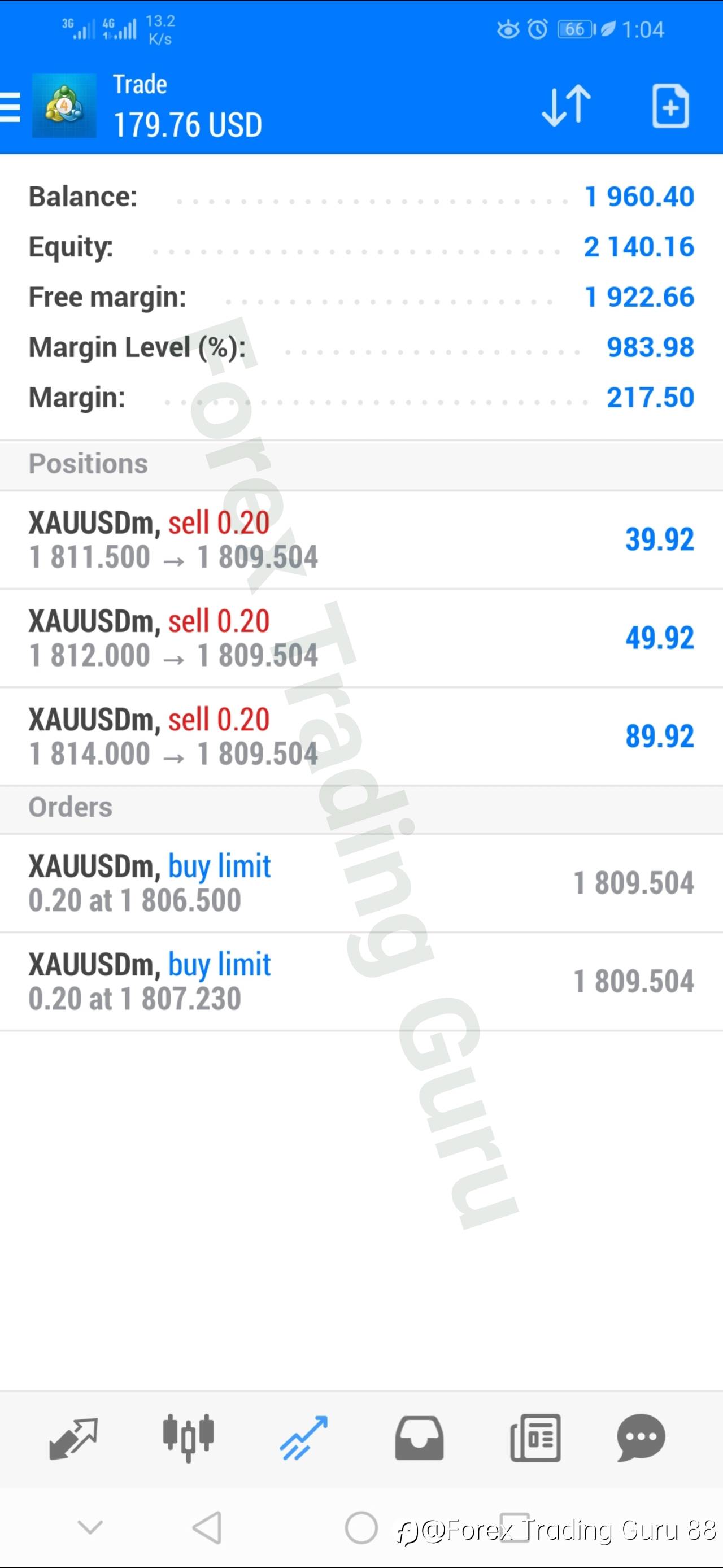Screen dimensions: 723x1568
Task: Open the News tab
Action: click(535, 1438)
